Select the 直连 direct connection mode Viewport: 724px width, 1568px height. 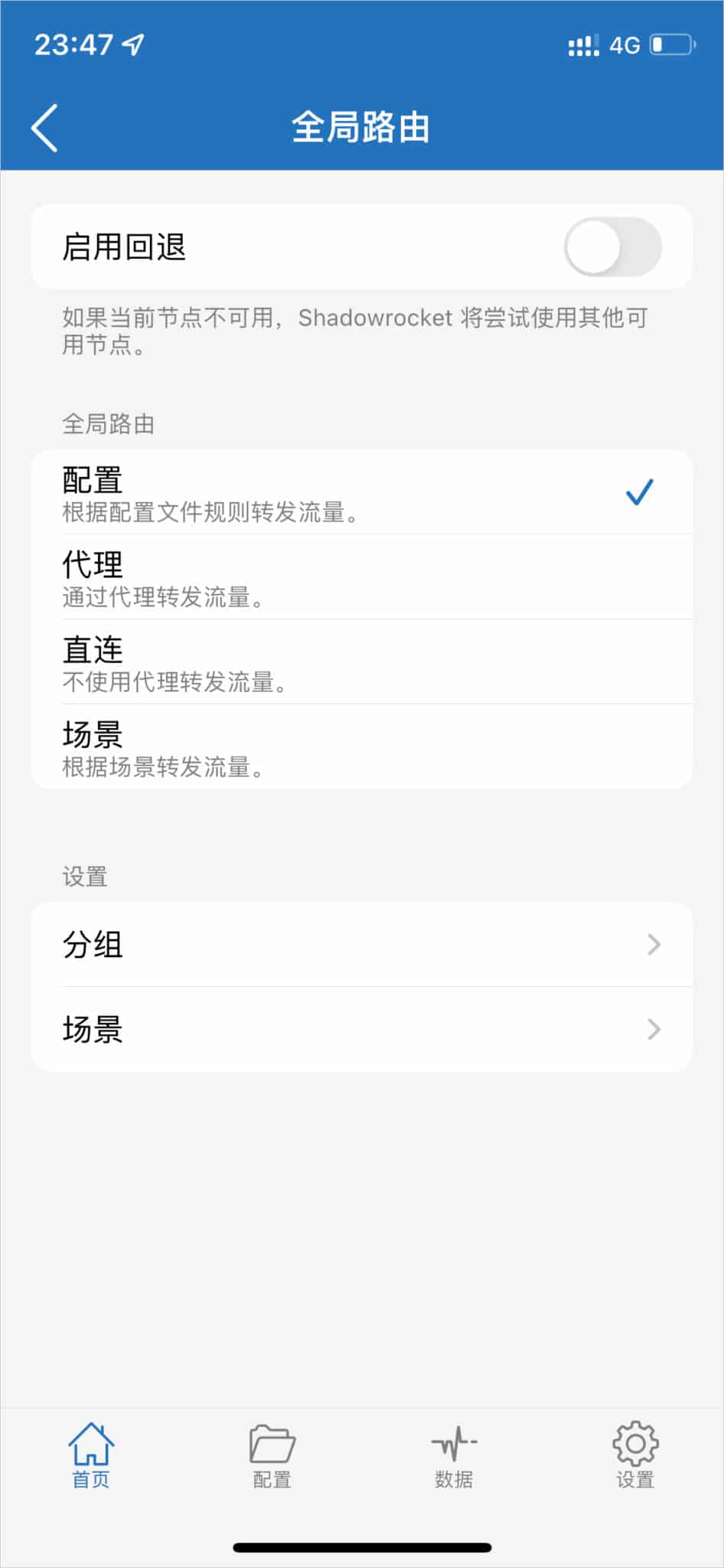coord(362,661)
